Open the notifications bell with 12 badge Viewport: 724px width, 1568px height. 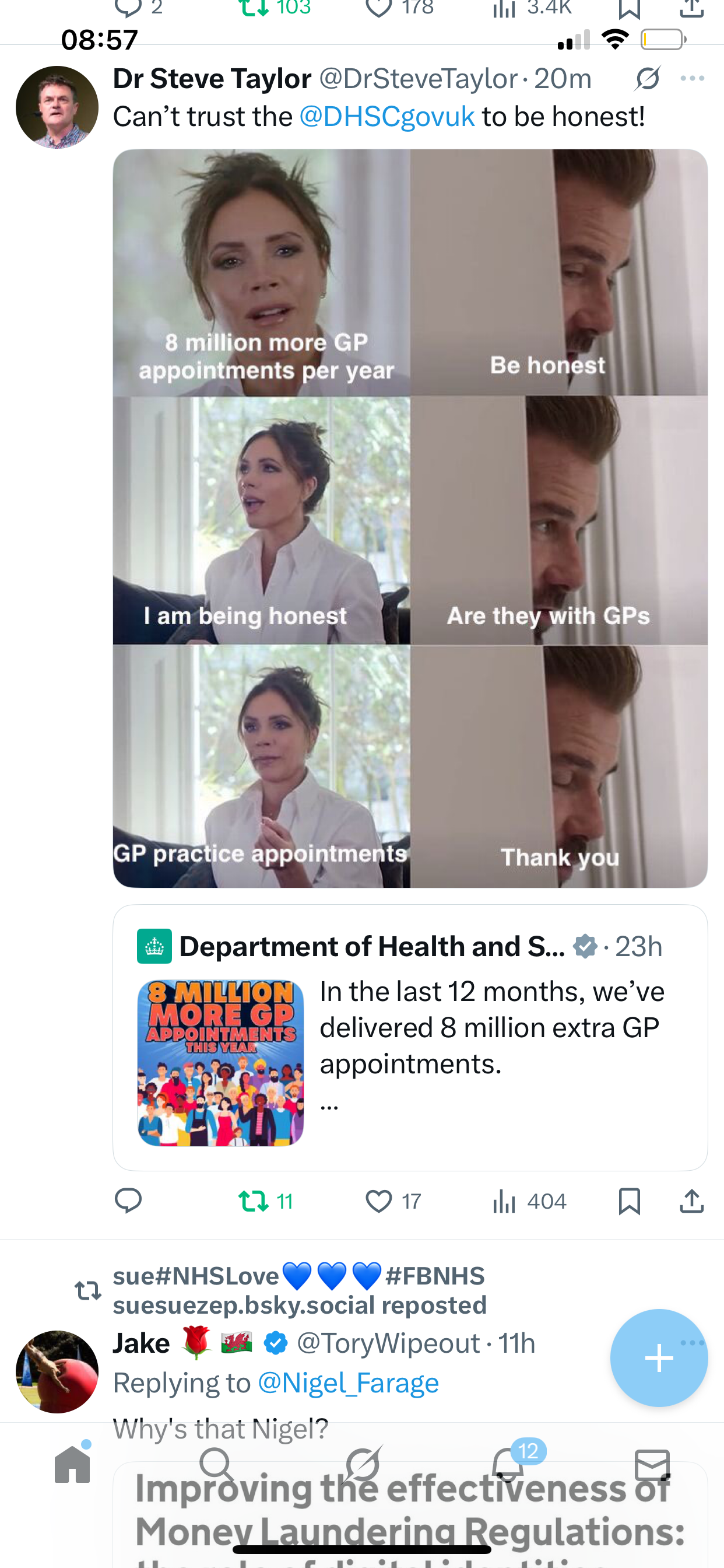(507, 1465)
